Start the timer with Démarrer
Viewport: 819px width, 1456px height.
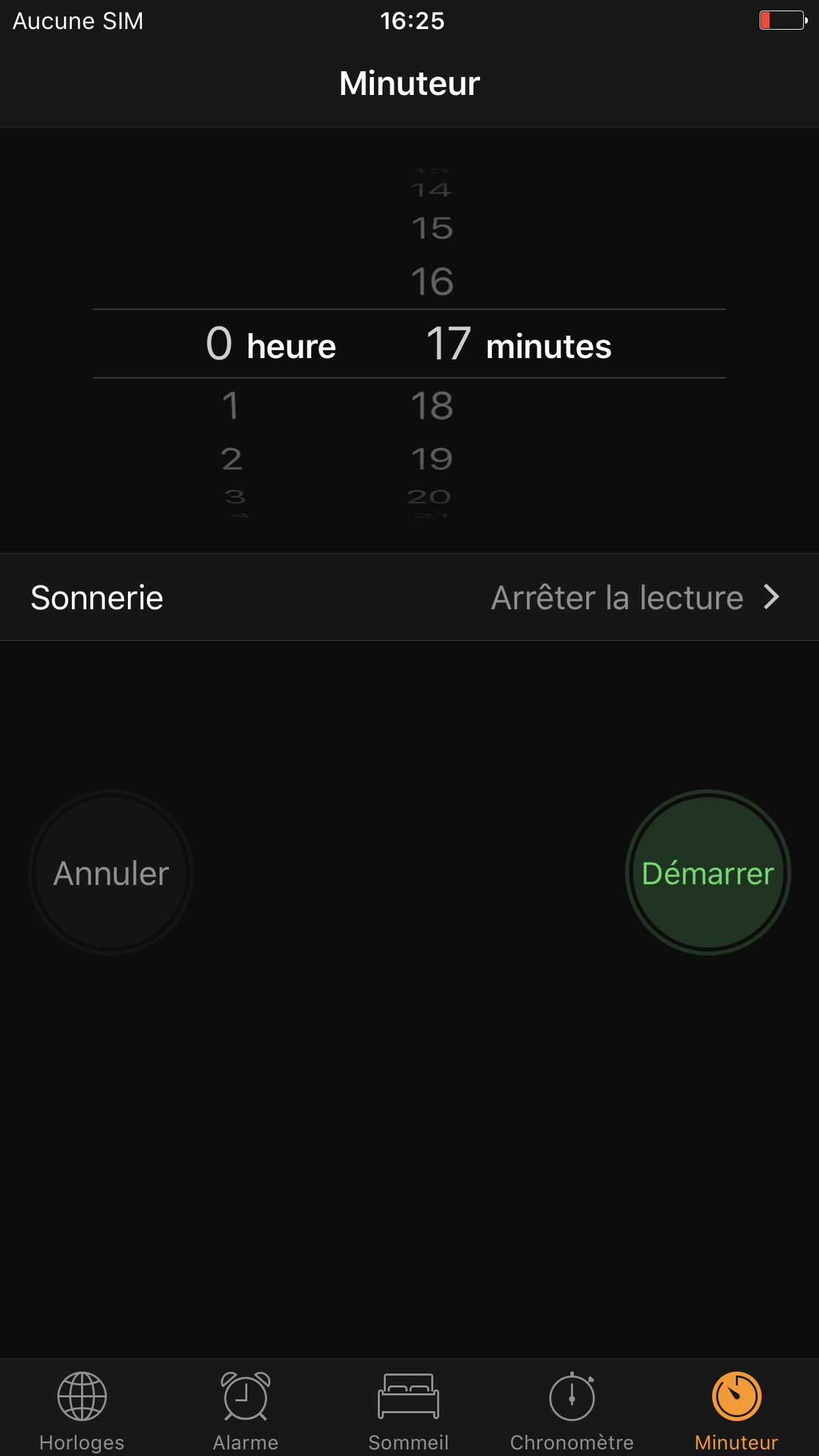point(708,872)
